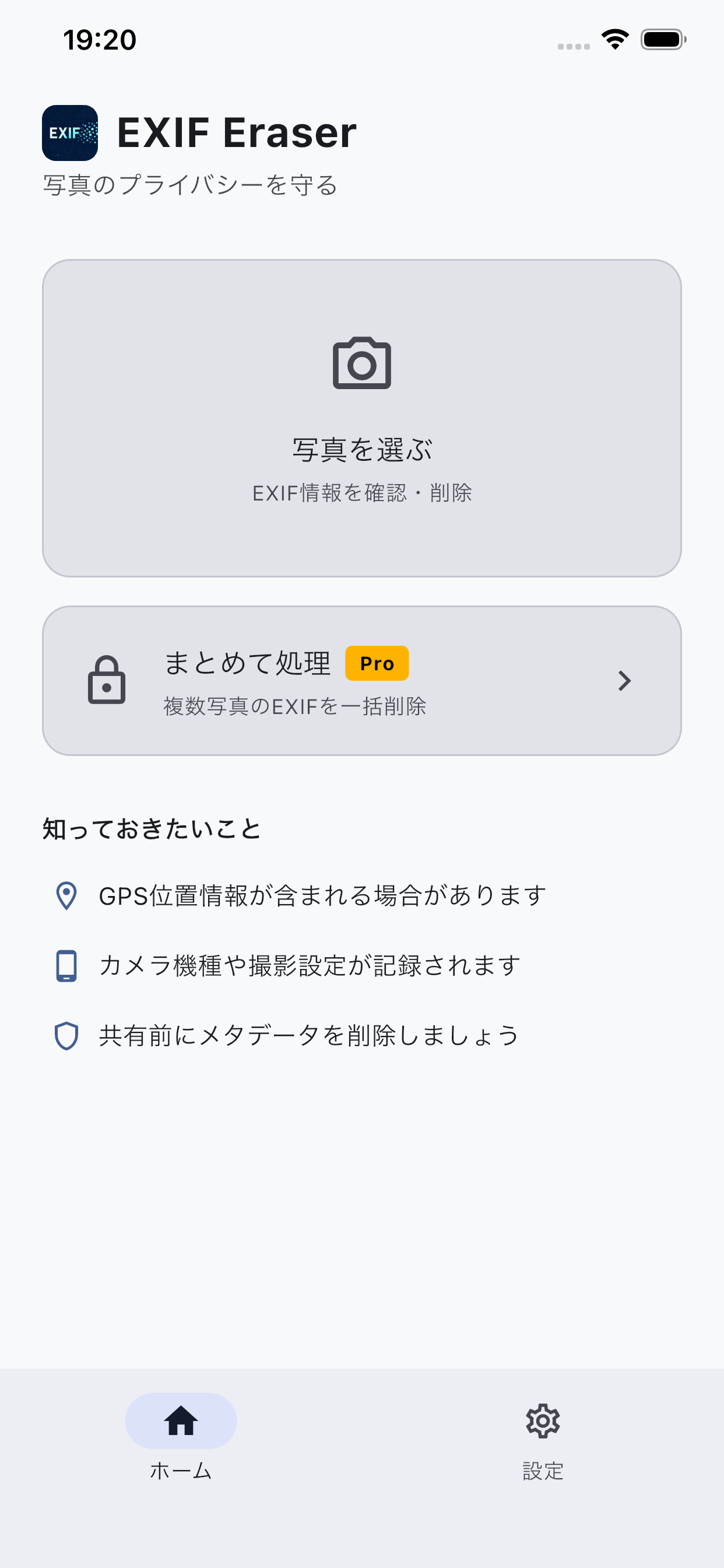This screenshot has width=724, height=1568.
Task: Tap the smartphone icon next to camera info tip
Action: pos(65,965)
